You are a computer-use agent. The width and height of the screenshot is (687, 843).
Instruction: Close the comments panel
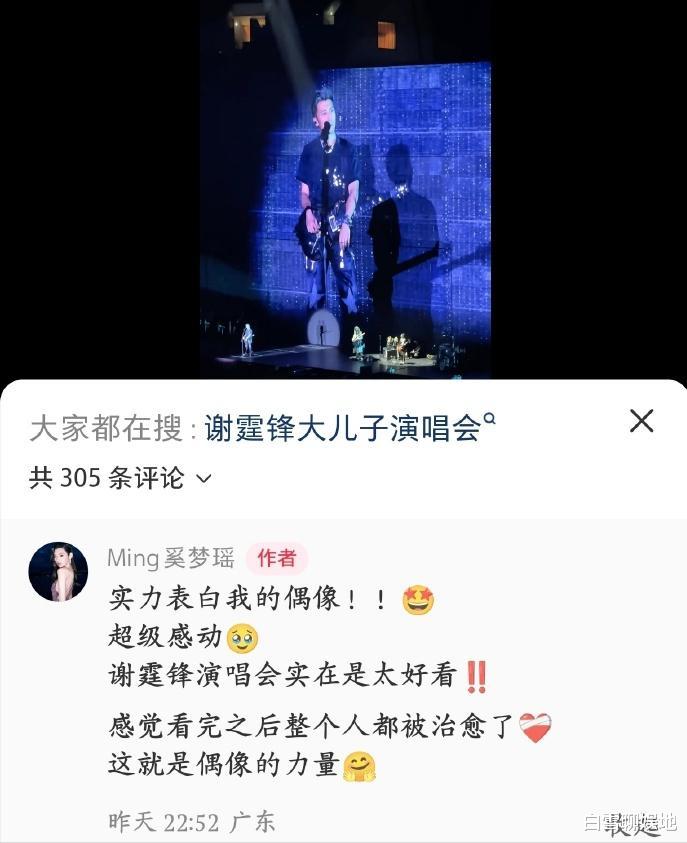coord(641,421)
